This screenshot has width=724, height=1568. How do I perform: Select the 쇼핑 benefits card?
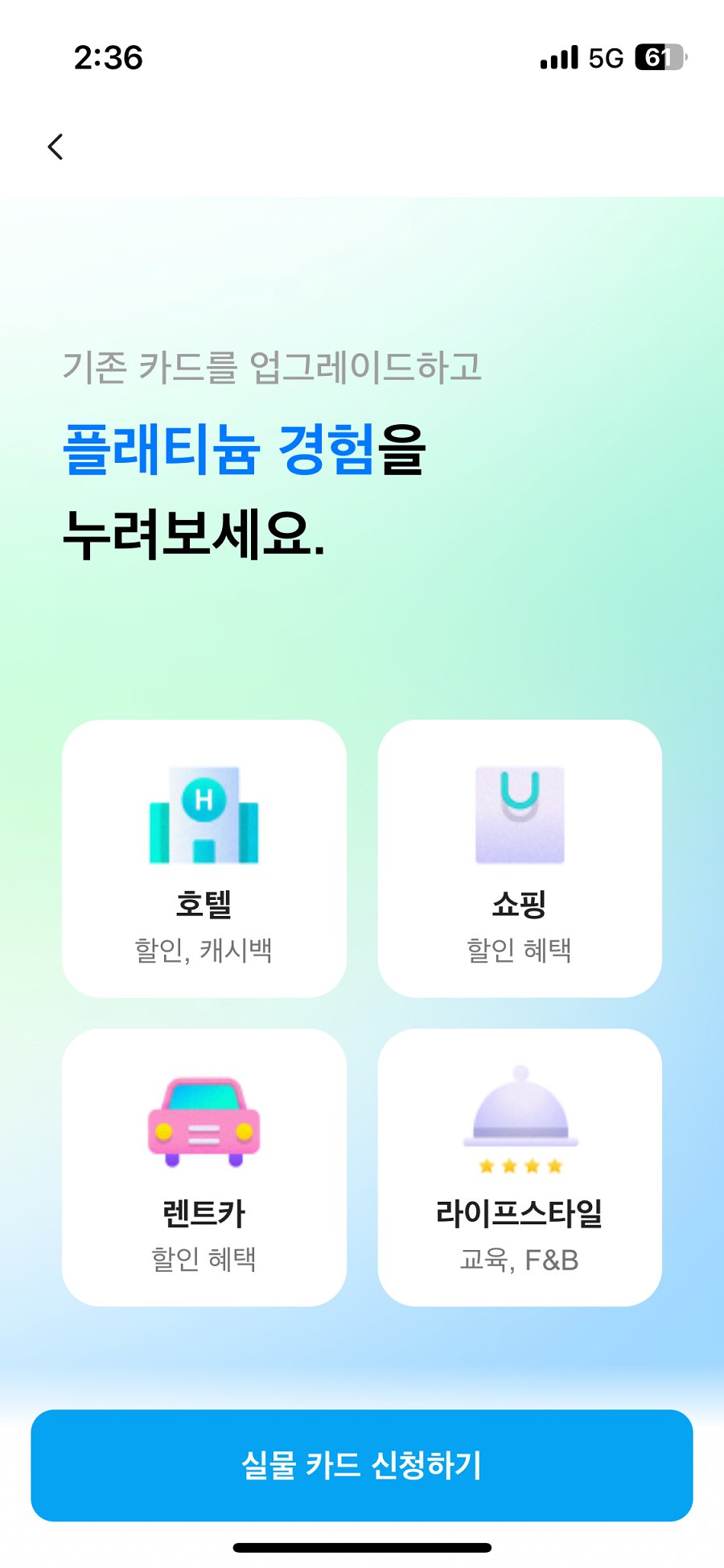(520, 857)
